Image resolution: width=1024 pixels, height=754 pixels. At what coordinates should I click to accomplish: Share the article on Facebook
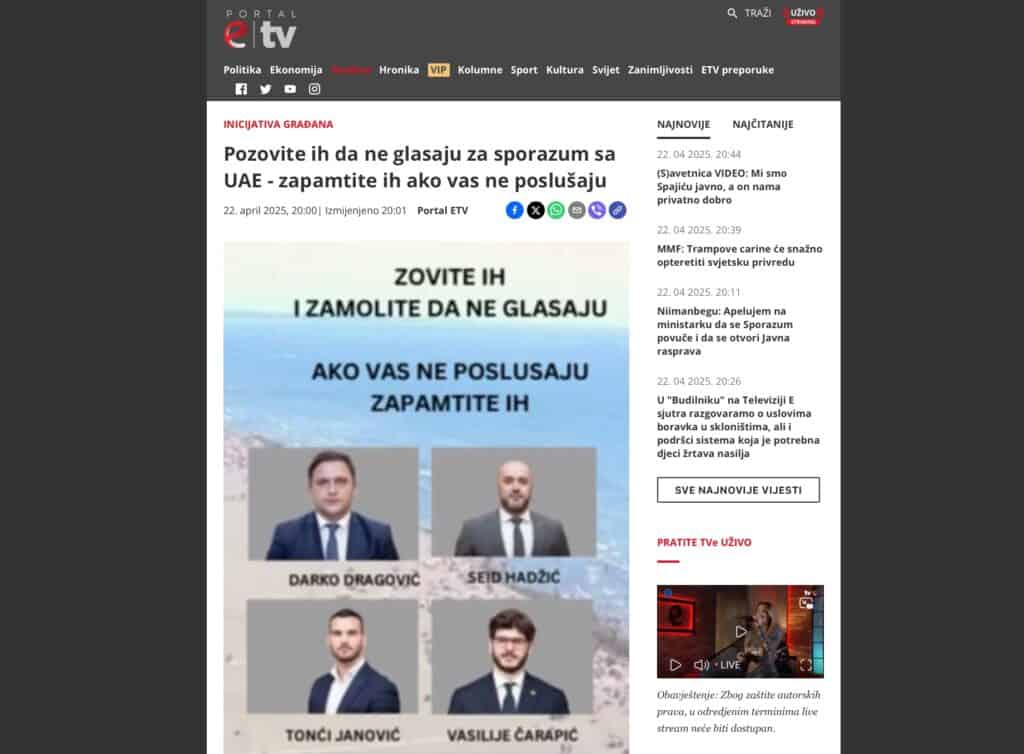pyautogui.click(x=514, y=210)
